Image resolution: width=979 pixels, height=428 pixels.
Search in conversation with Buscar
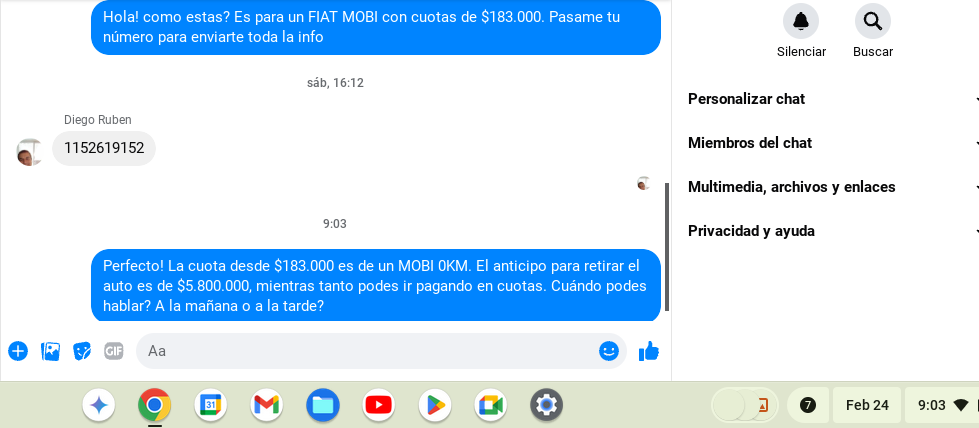[x=872, y=21]
